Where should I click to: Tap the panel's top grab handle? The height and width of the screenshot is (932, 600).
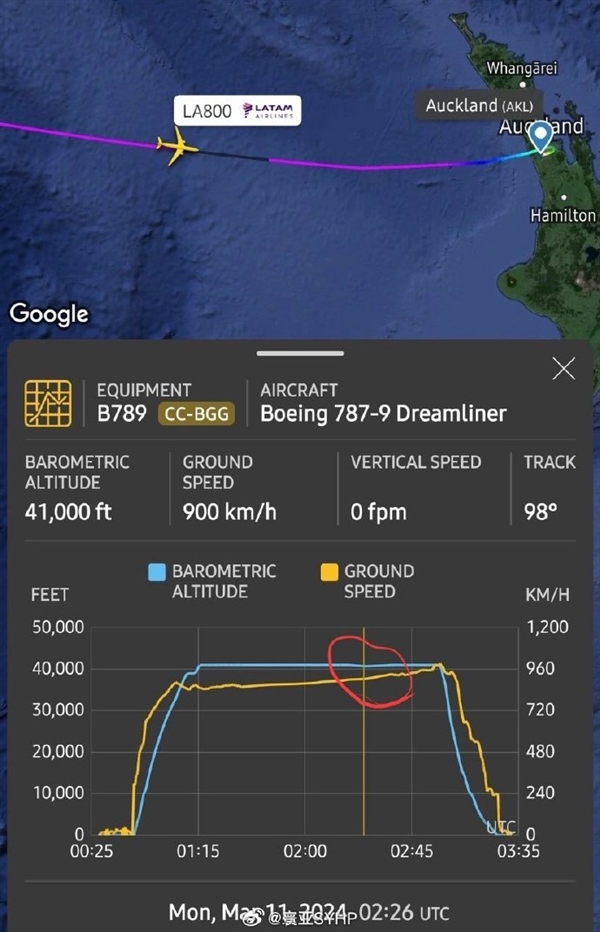point(300,353)
